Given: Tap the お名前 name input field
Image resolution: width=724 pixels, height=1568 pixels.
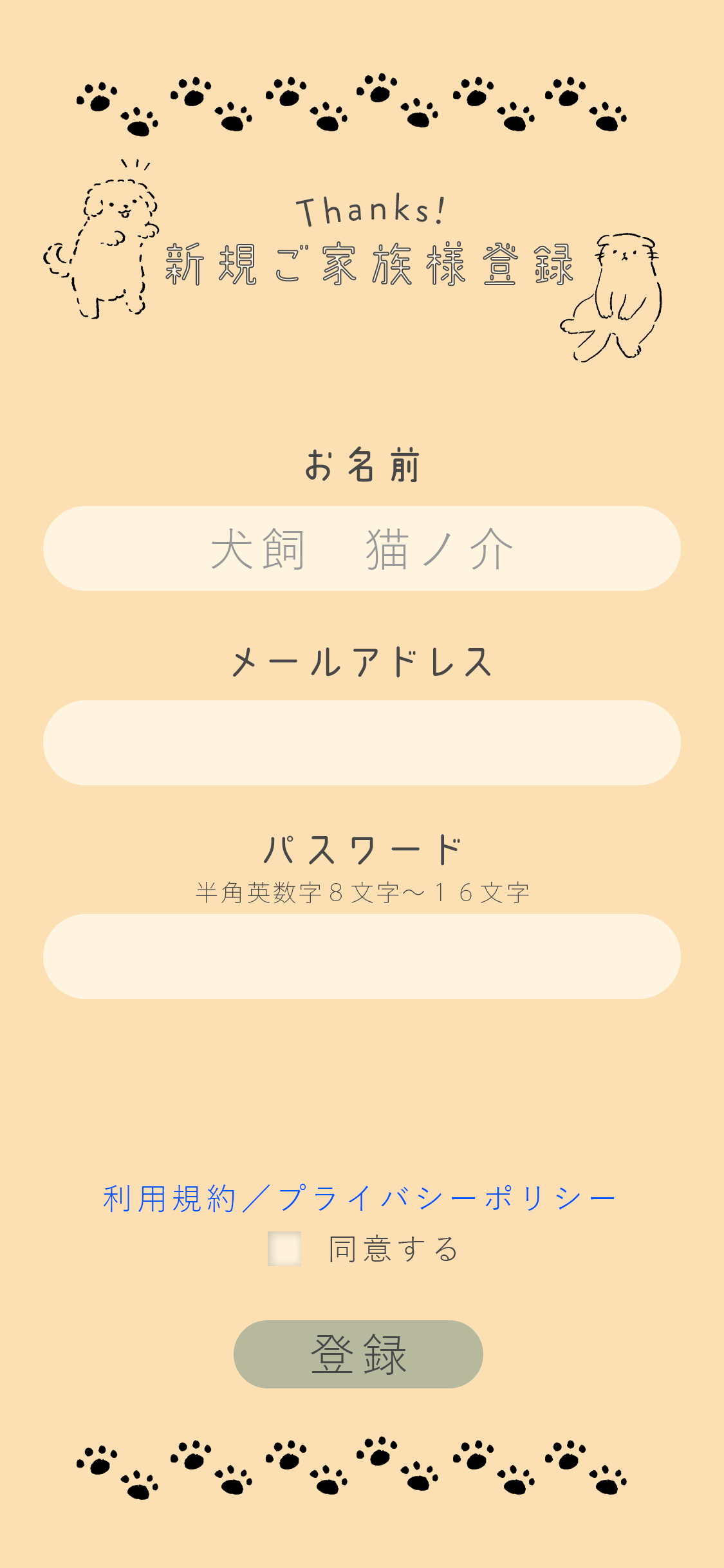Looking at the screenshot, I should 362,548.
